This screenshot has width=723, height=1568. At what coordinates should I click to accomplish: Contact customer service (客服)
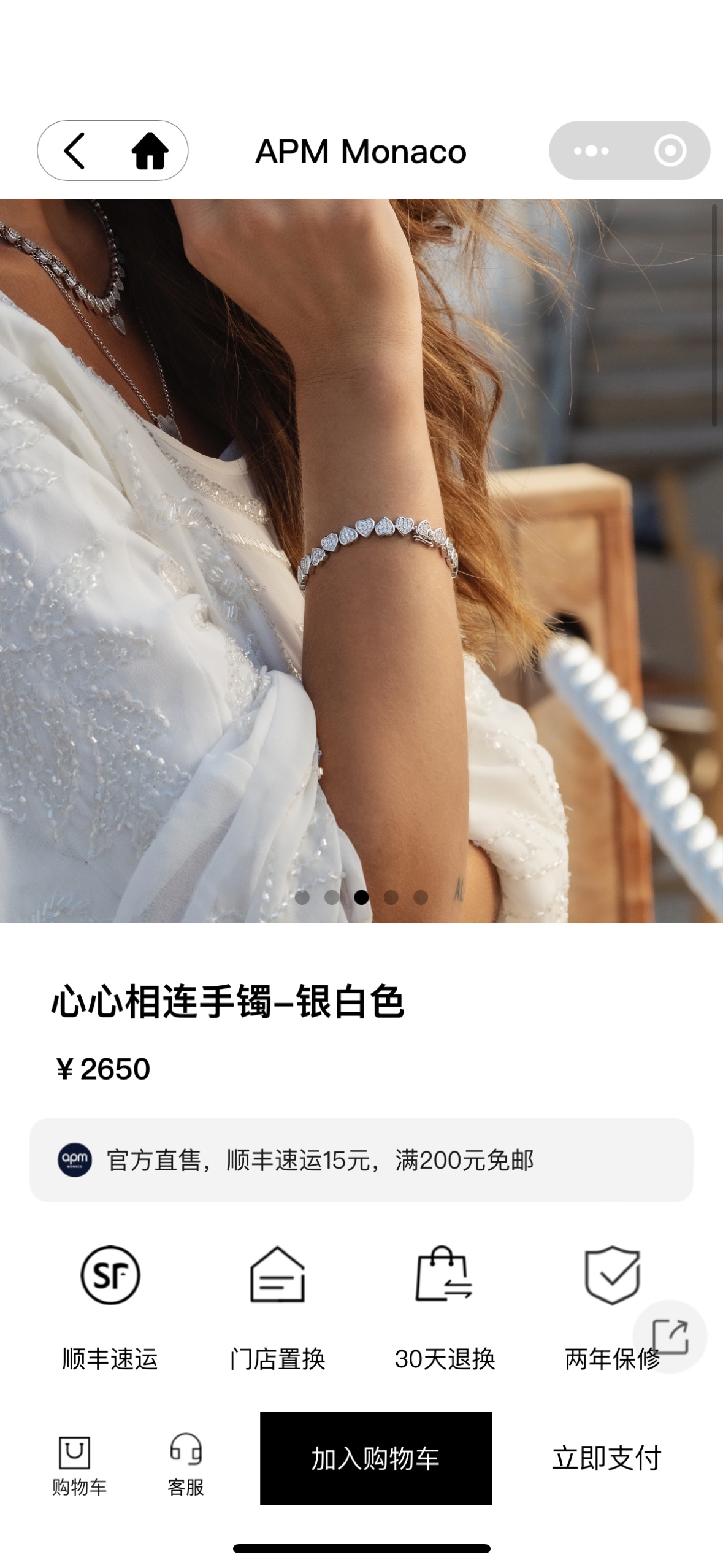tap(185, 1464)
